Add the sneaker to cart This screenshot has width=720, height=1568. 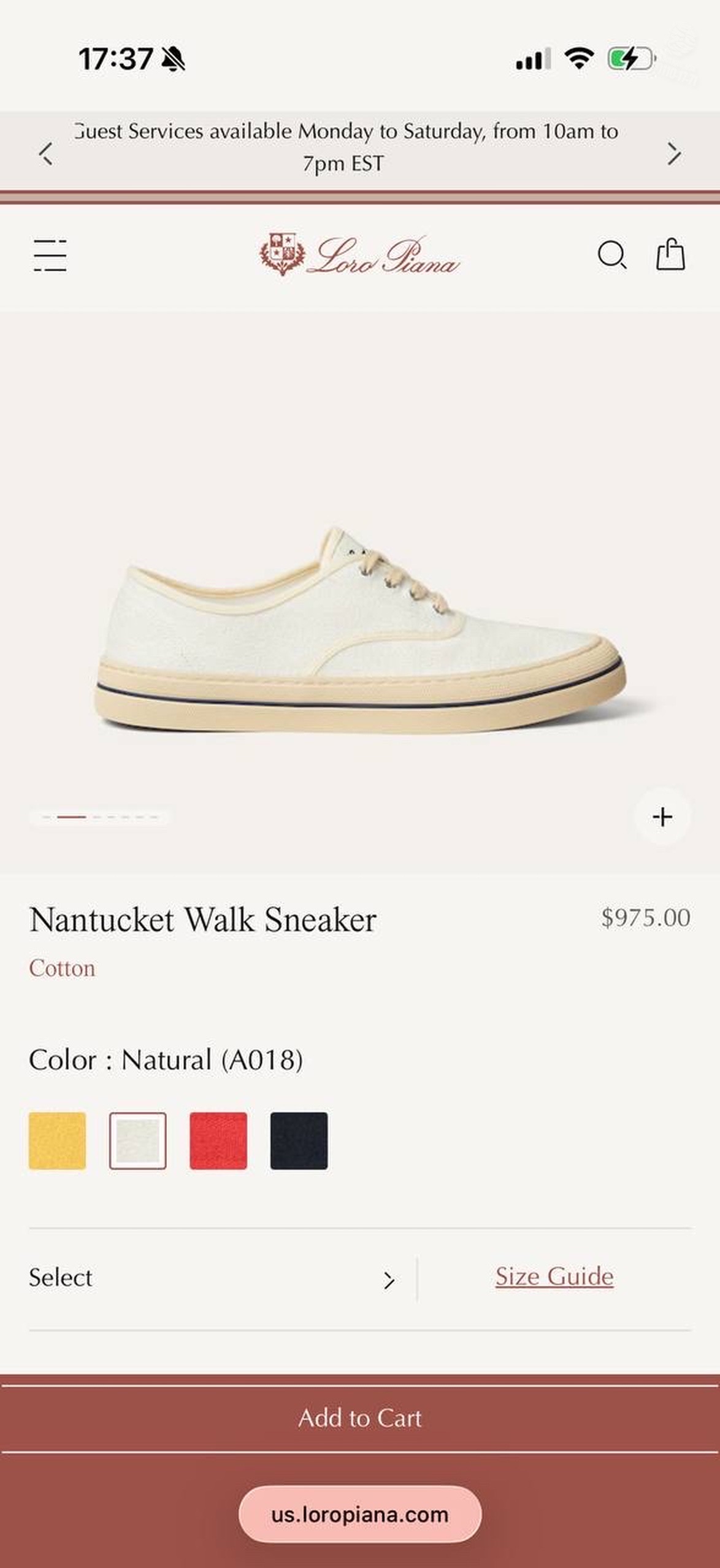pos(360,1418)
